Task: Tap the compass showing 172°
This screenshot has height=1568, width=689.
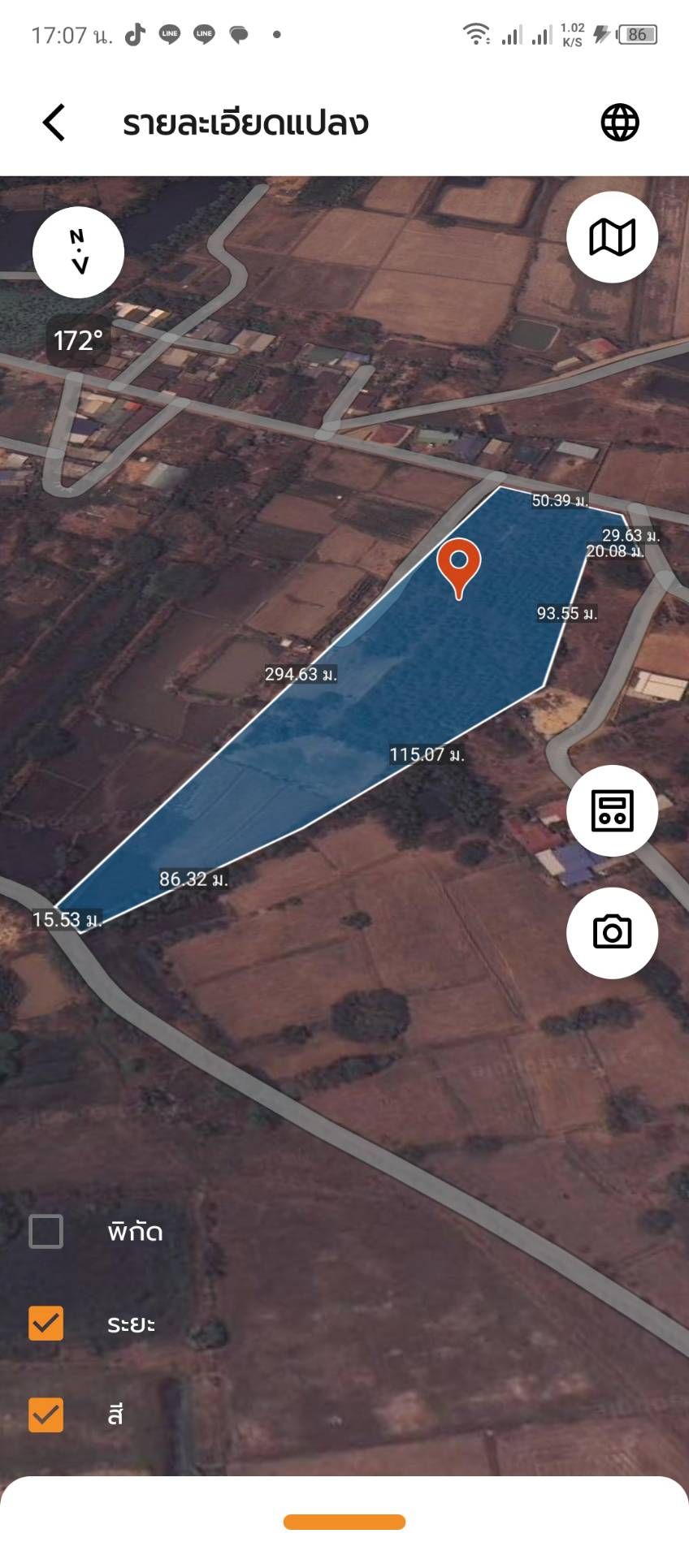Action: [78, 252]
